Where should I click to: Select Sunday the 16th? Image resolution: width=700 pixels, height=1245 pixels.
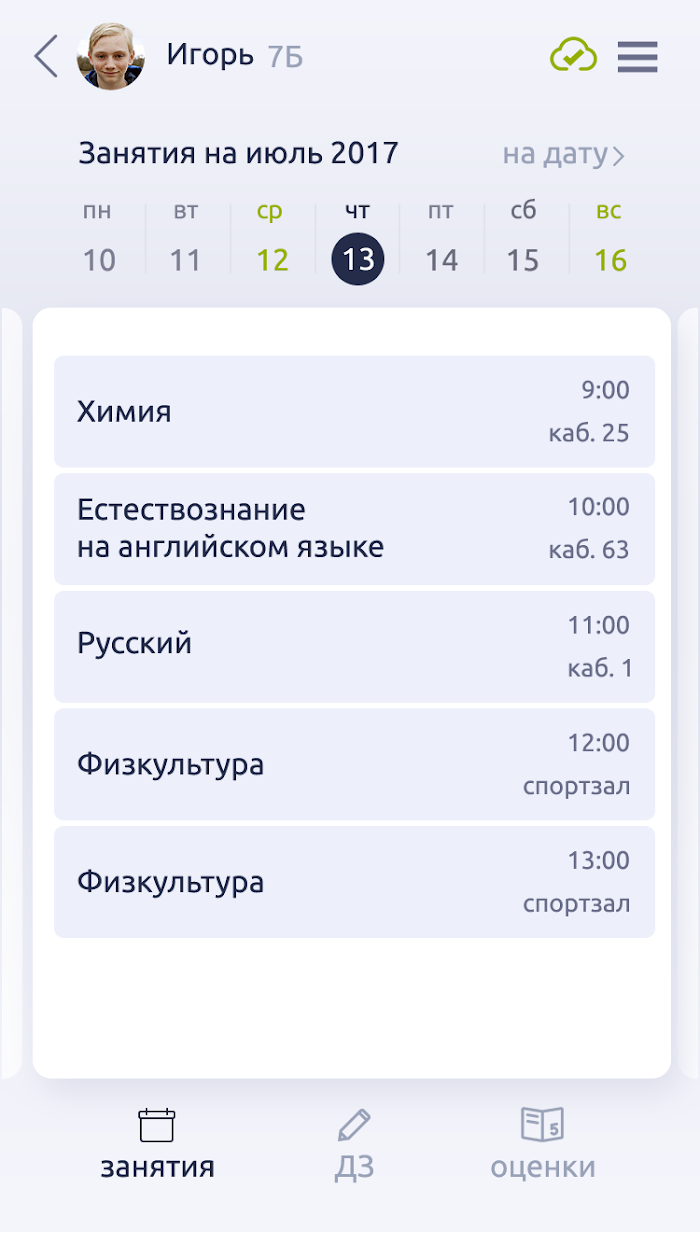coord(610,240)
